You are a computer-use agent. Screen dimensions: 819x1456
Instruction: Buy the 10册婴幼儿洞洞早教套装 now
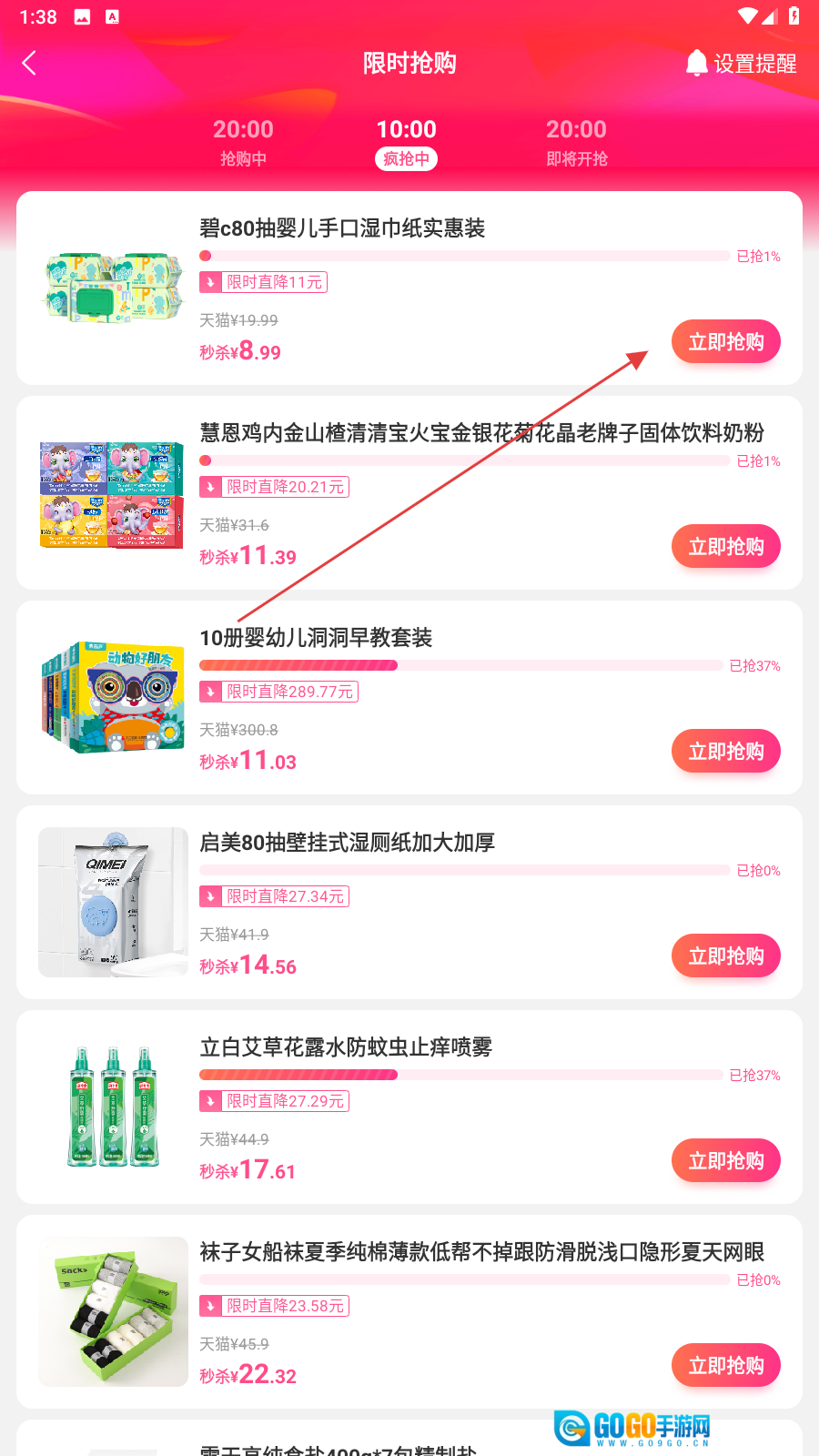click(725, 752)
